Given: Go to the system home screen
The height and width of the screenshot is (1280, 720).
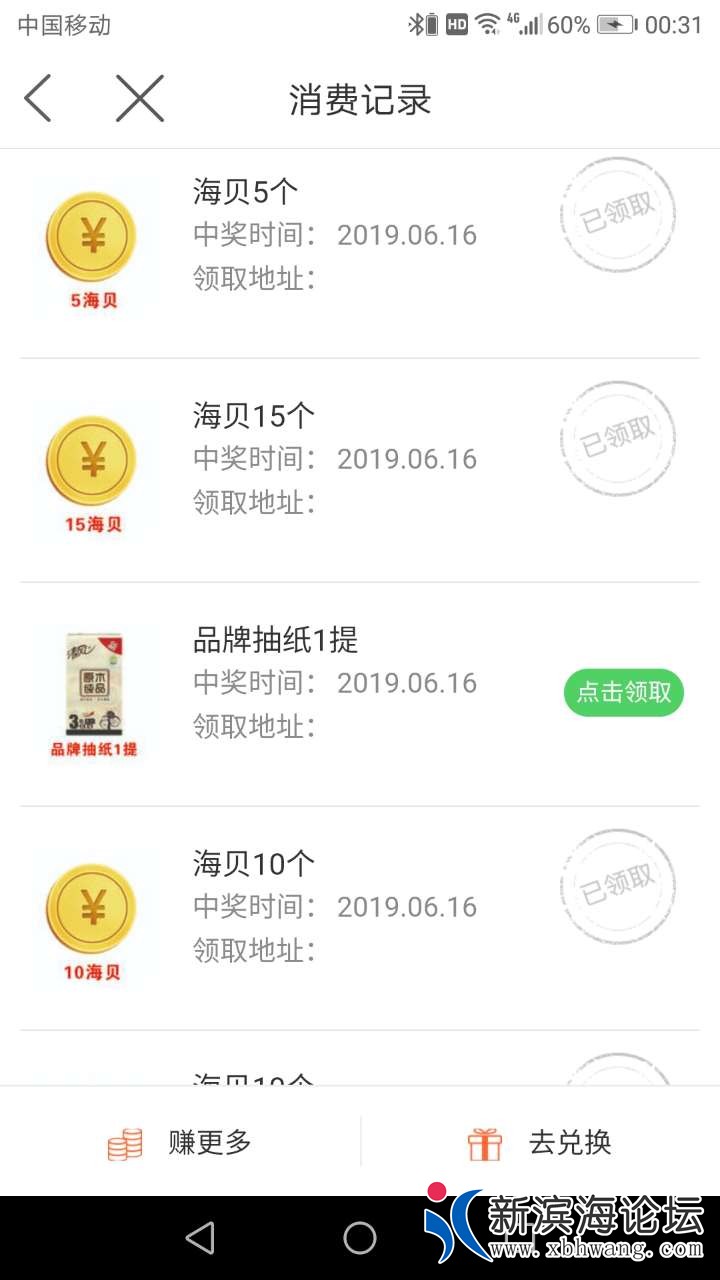Looking at the screenshot, I should click(x=360, y=1238).
